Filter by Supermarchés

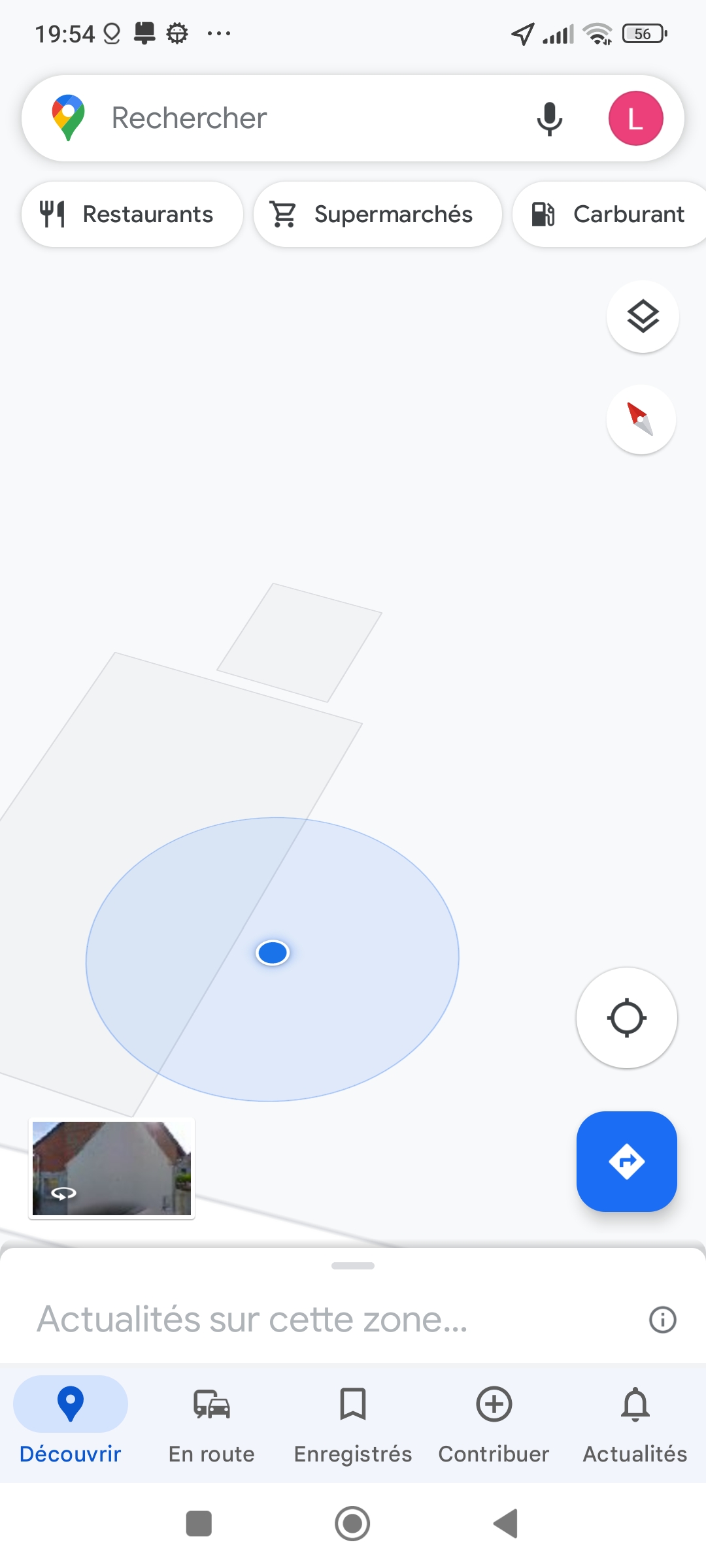point(377,214)
